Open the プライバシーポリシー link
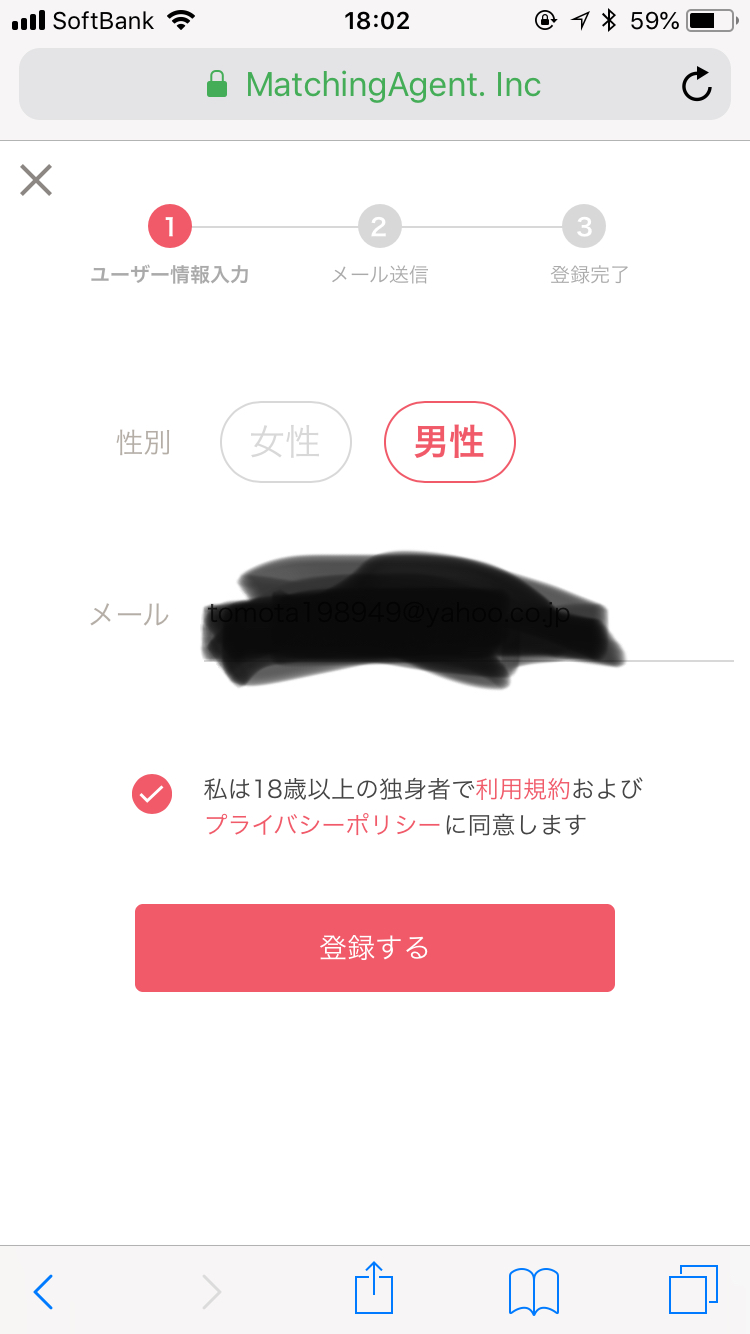The width and height of the screenshot is (750, 1334). (x=322, y=825)
